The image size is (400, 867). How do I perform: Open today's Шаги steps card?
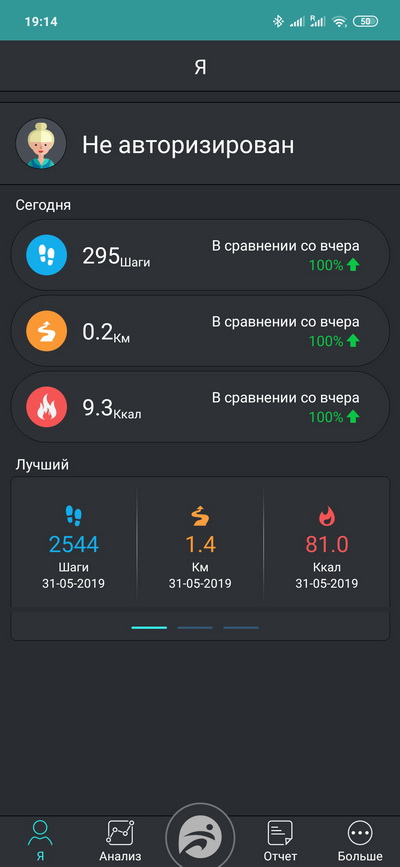(x=200, y=255)
